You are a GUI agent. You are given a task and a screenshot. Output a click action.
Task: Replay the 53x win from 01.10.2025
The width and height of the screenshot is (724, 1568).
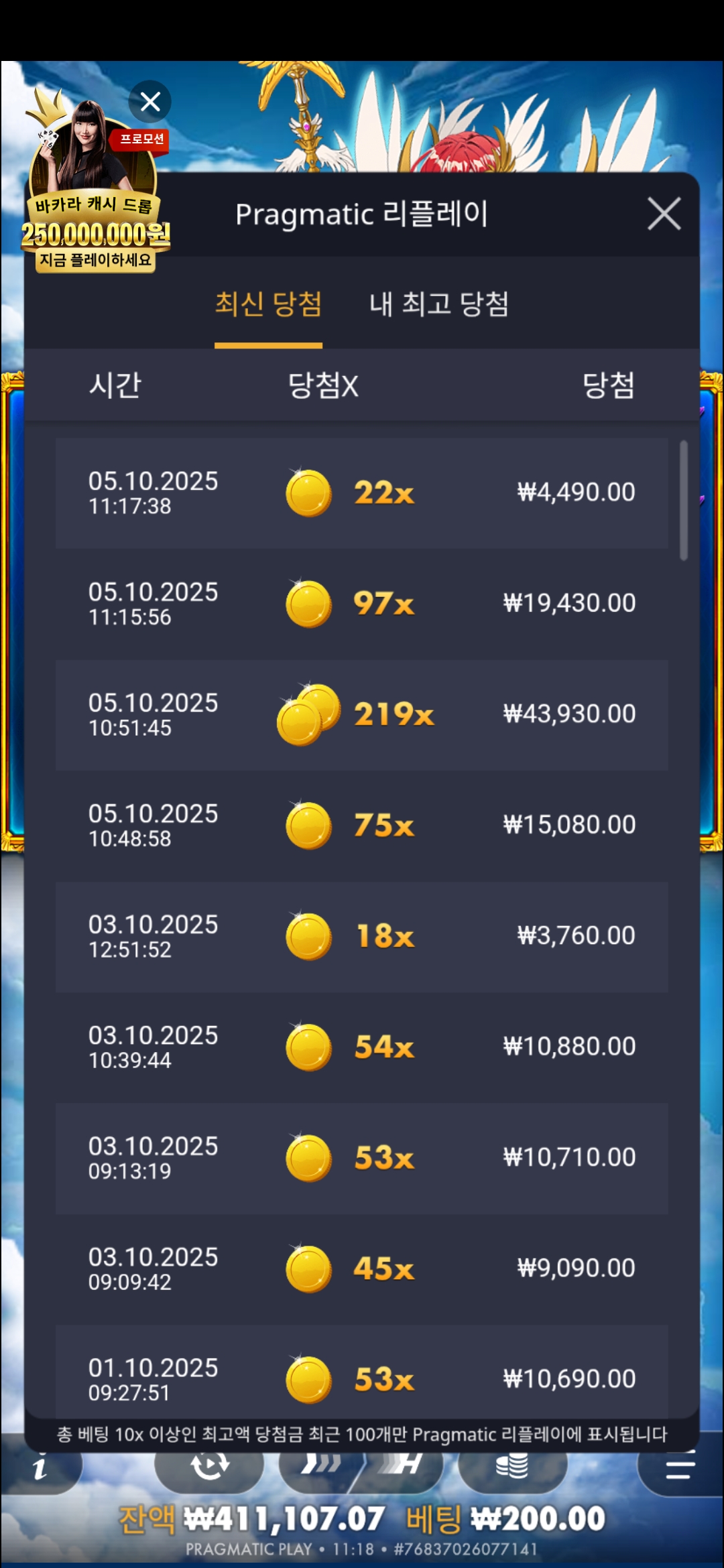pos(362,1377)
